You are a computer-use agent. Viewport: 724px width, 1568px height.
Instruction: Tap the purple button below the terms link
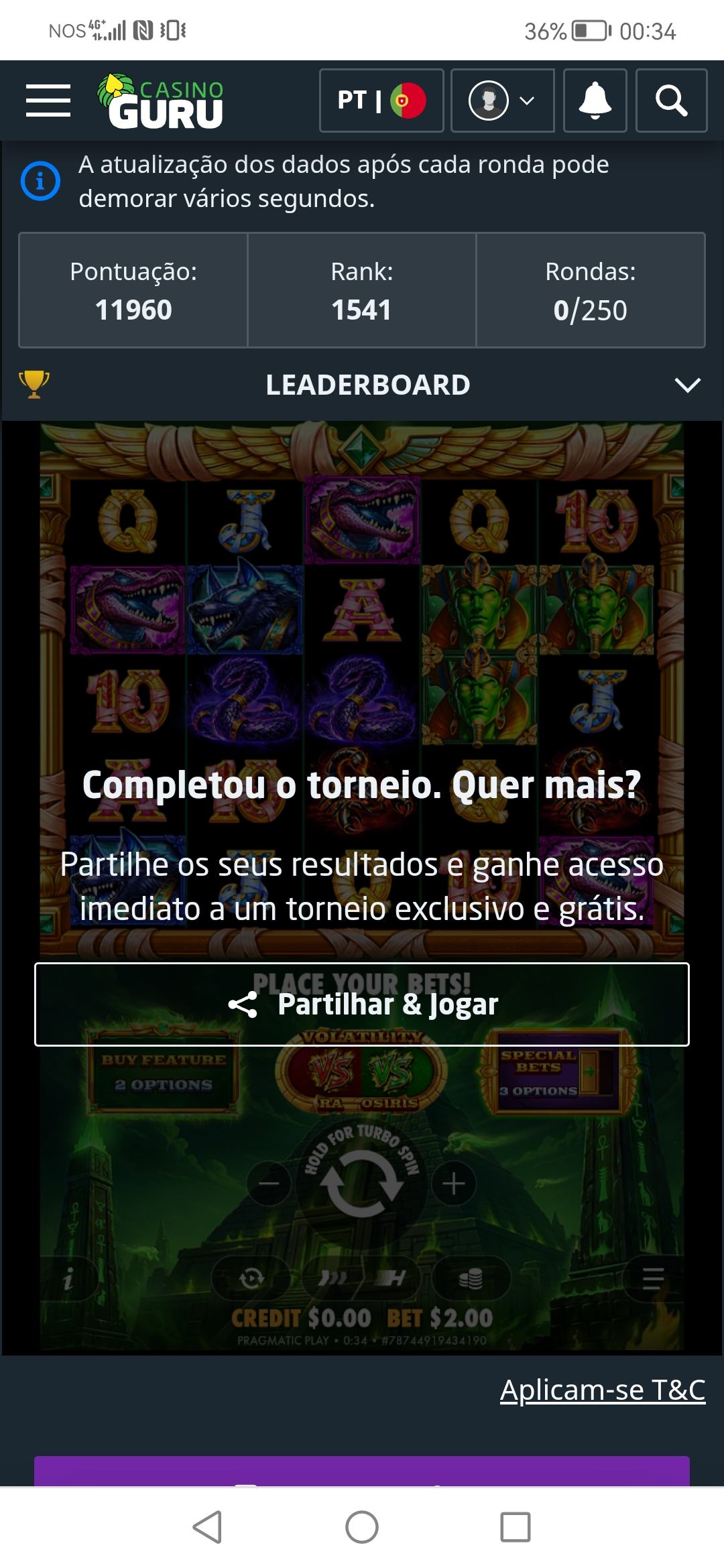362,1472
